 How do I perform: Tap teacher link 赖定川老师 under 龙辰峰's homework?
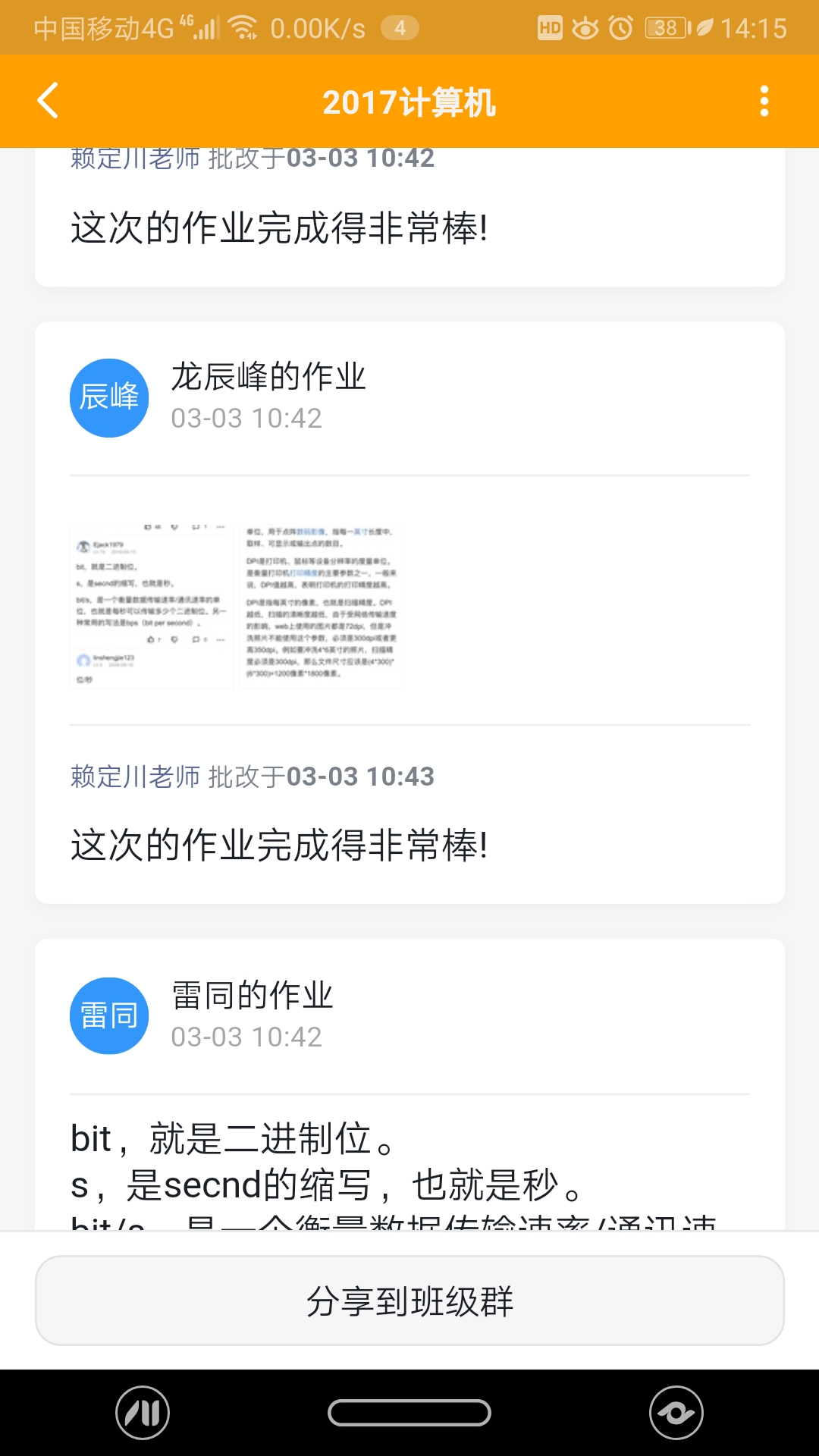click(x=135, y=777)
